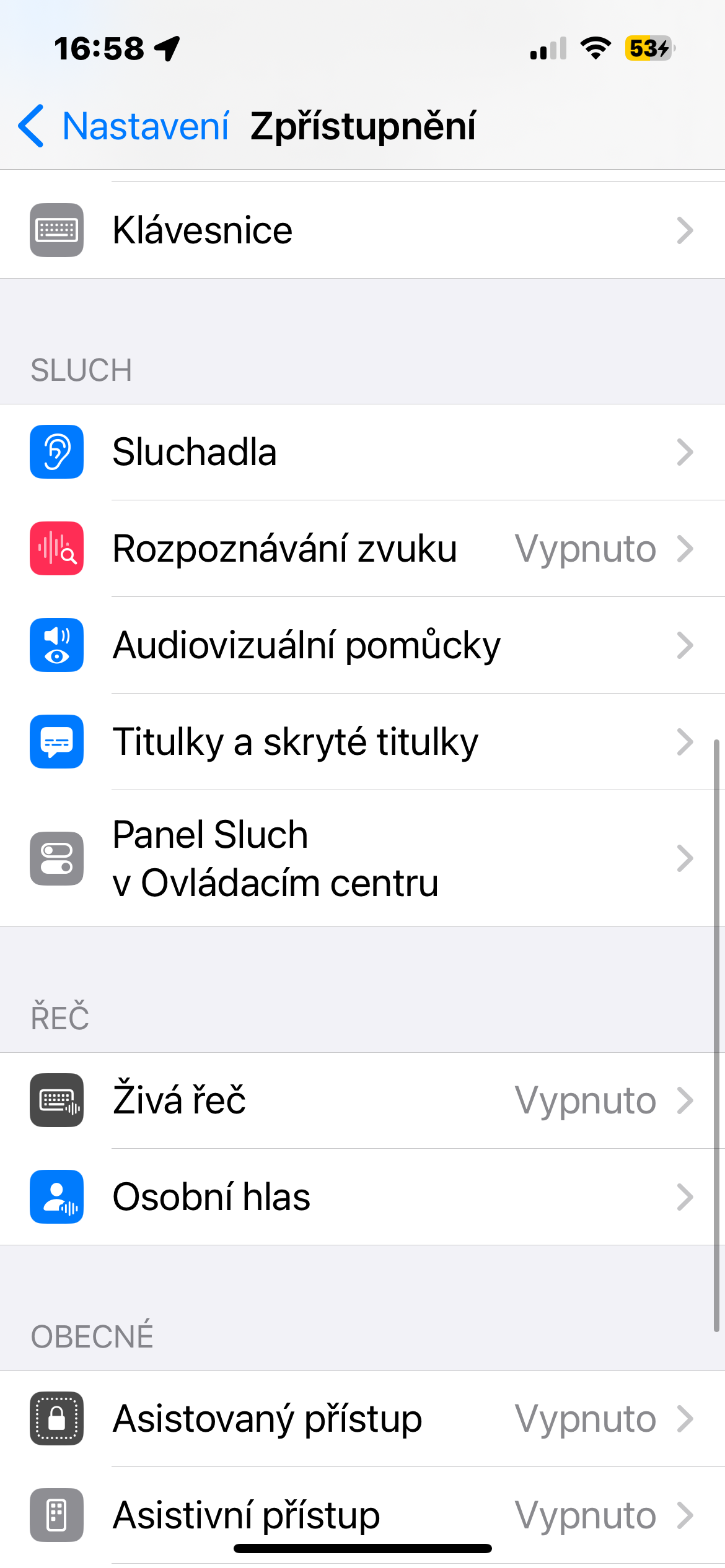Open Panel Sluch v Ovládacím centru
725x1568 pixels.
tap(362, 858)
